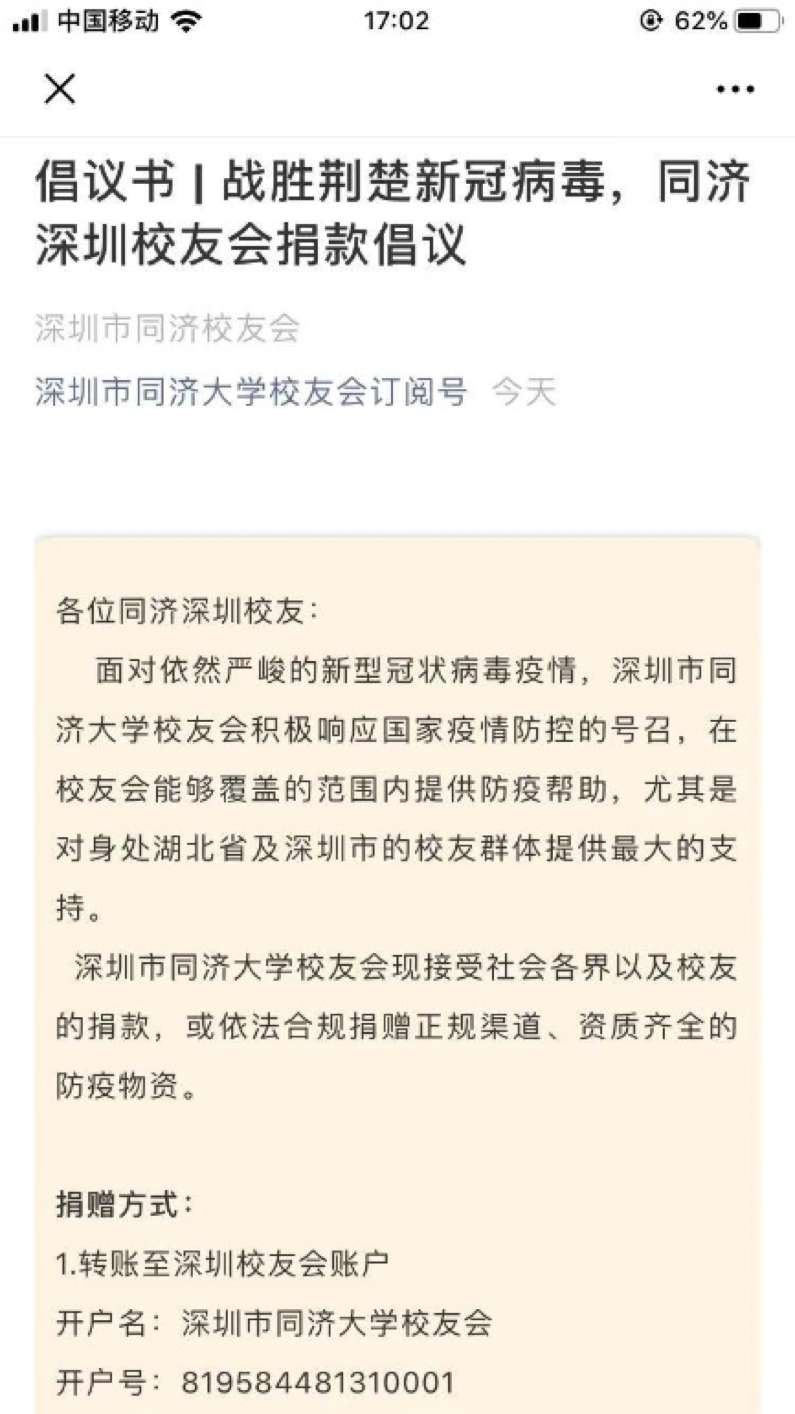Open the three-dot more options menu
This screenshot has width=795, height=1414.
click(x=735, y=89)
